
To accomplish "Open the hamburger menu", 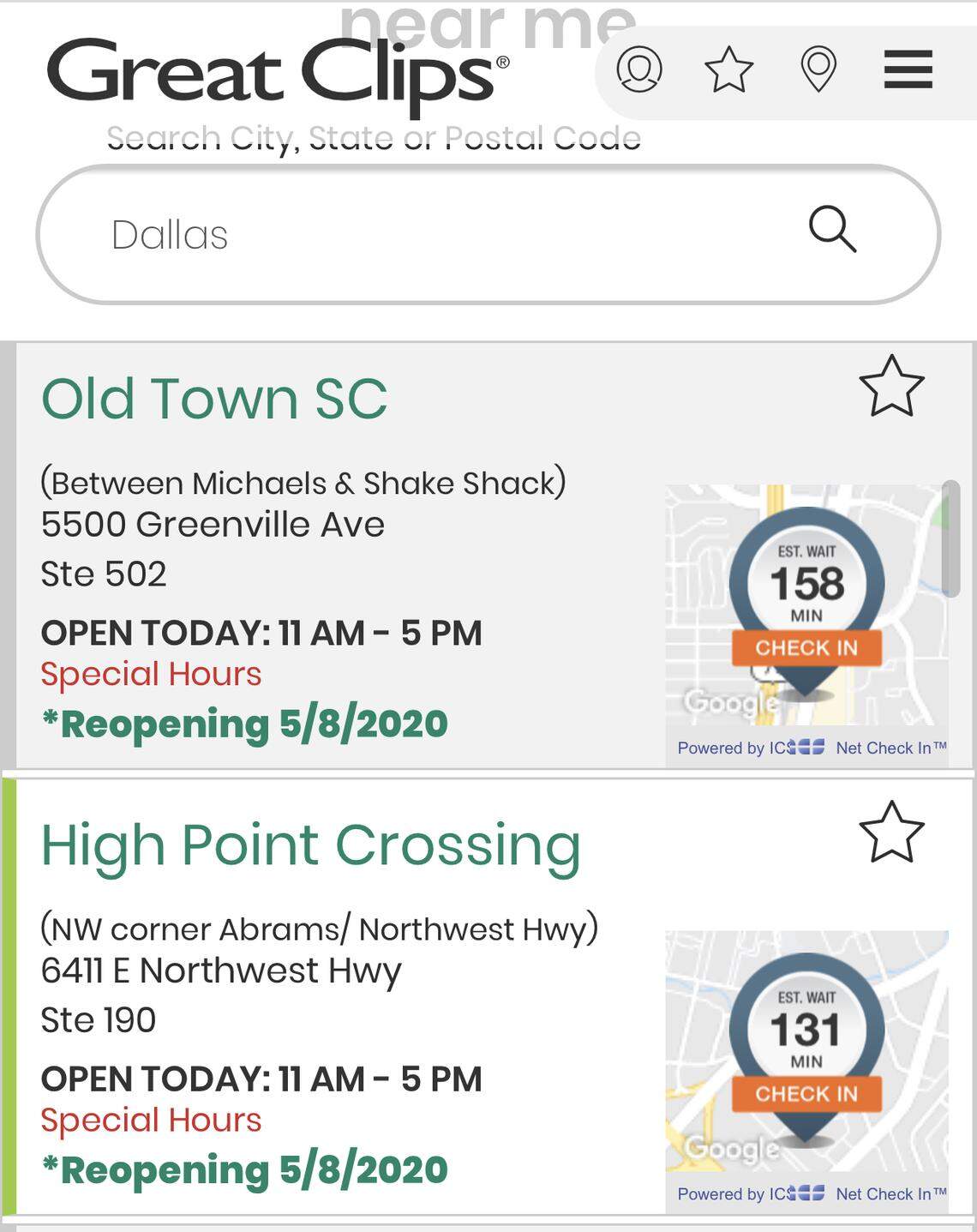I will [908, 69].
